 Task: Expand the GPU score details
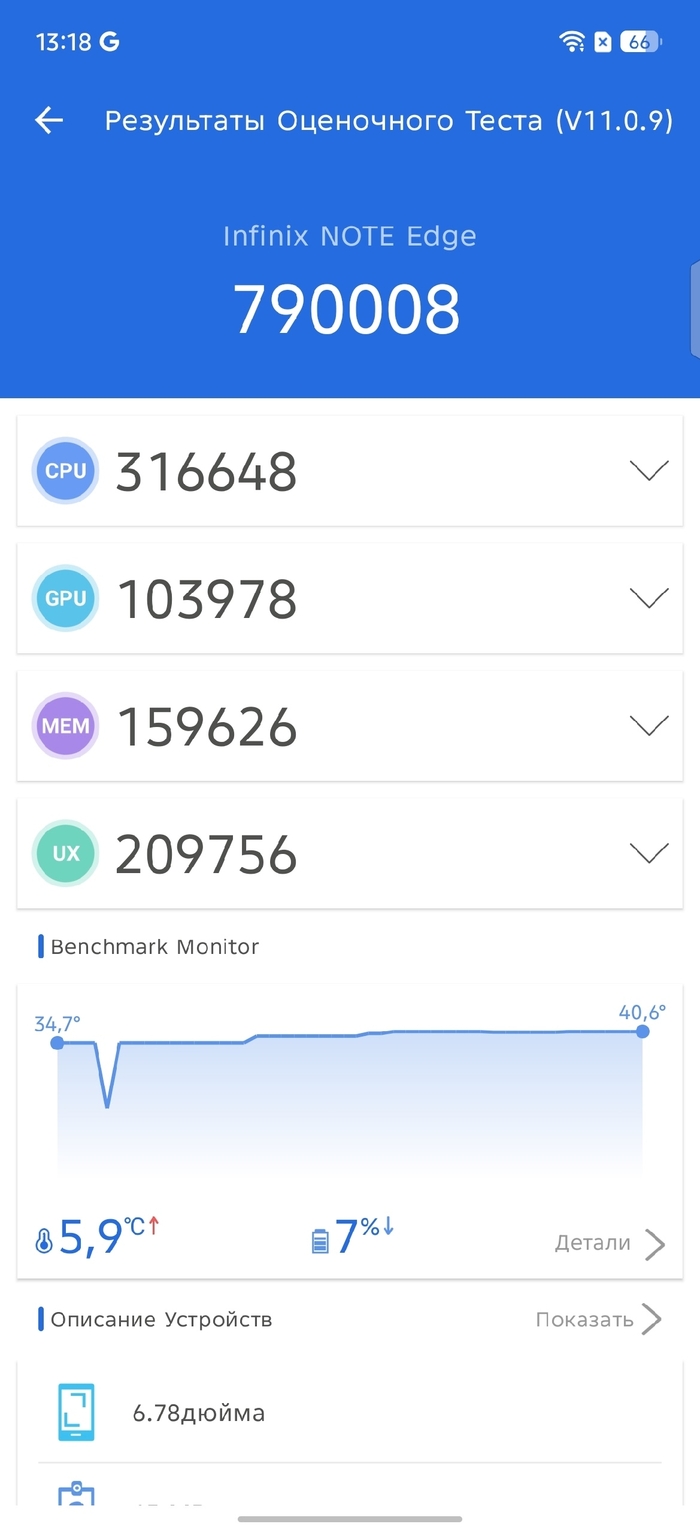coord(649,598)
